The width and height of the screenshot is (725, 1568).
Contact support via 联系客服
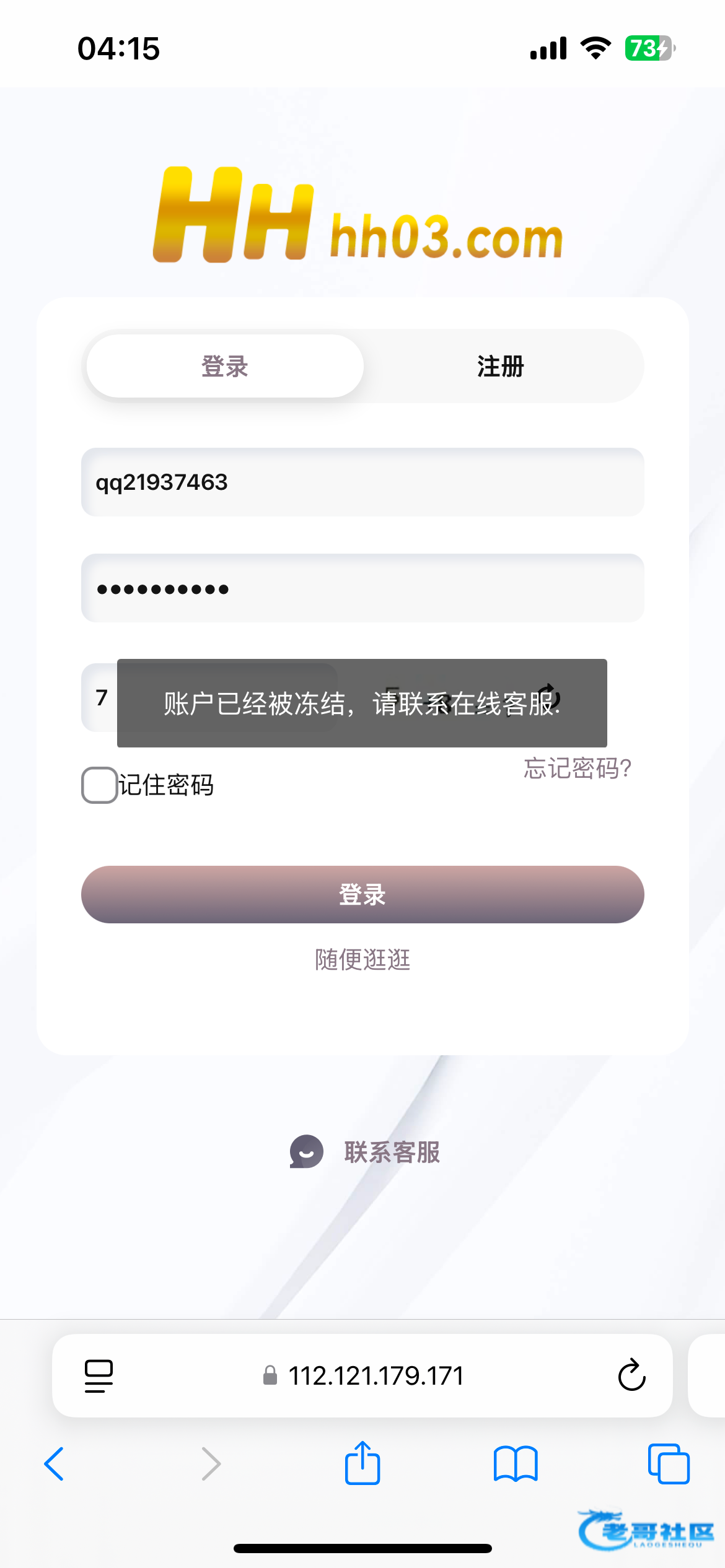(366, 1152)
